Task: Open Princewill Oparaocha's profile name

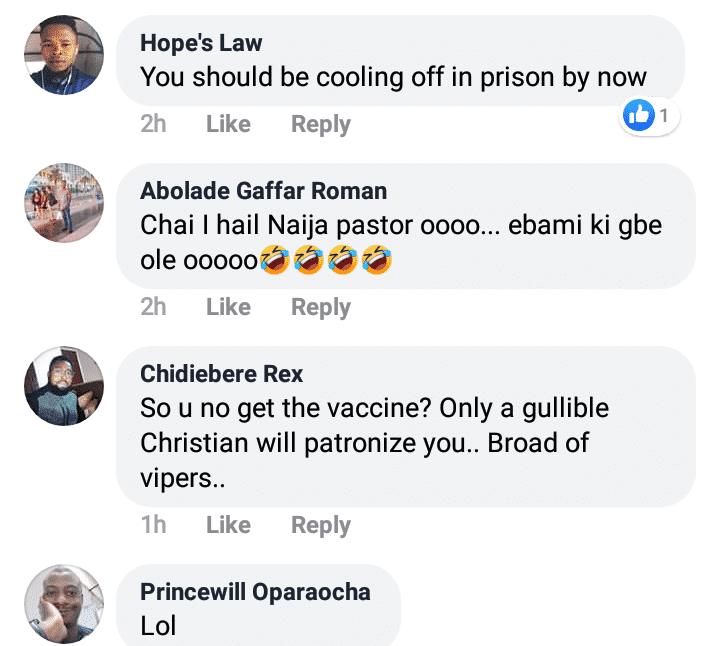Action: point(255,591)
